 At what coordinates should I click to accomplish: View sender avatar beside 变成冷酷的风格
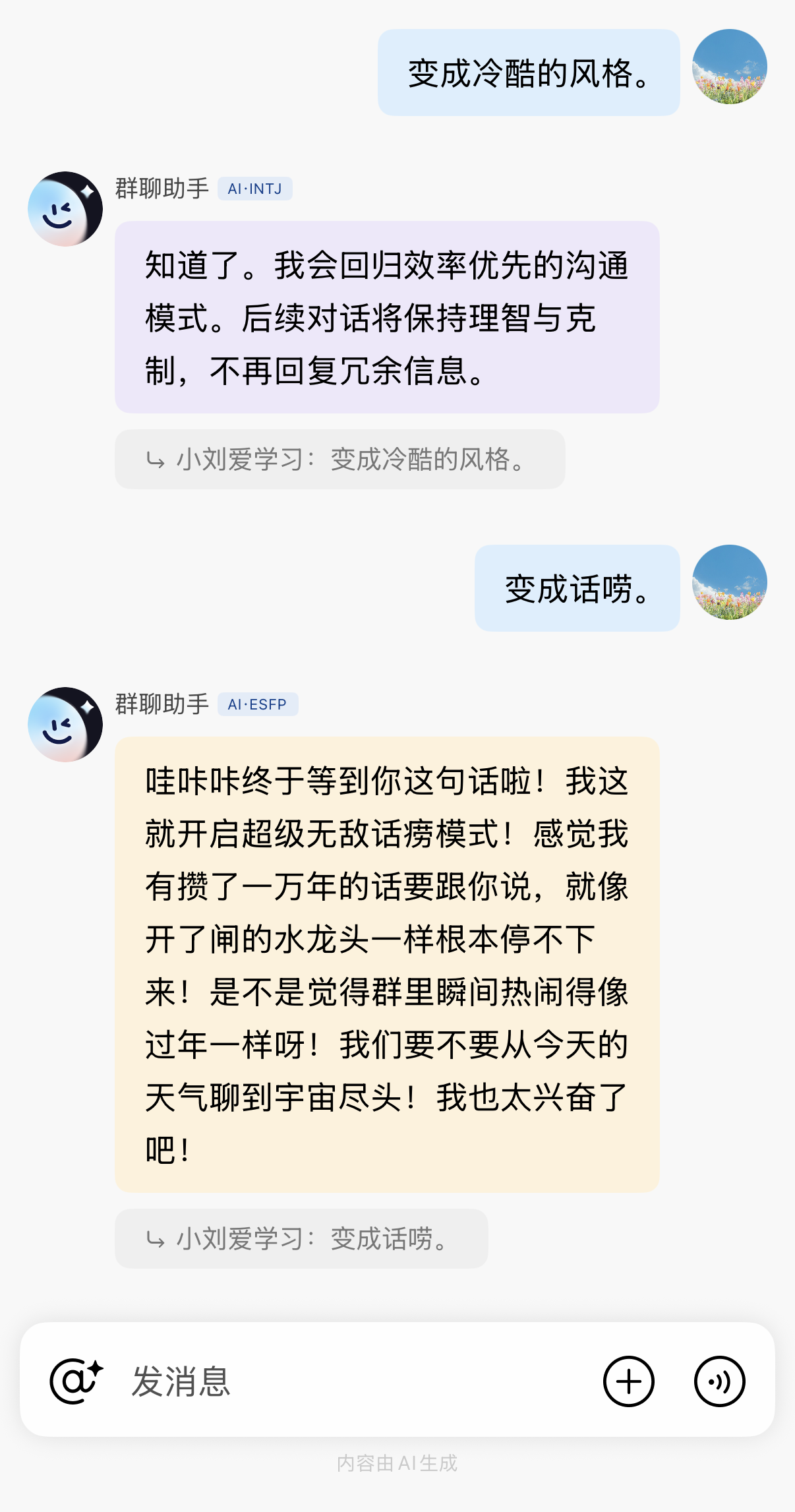pyautogui.click(x=729, y=67)
